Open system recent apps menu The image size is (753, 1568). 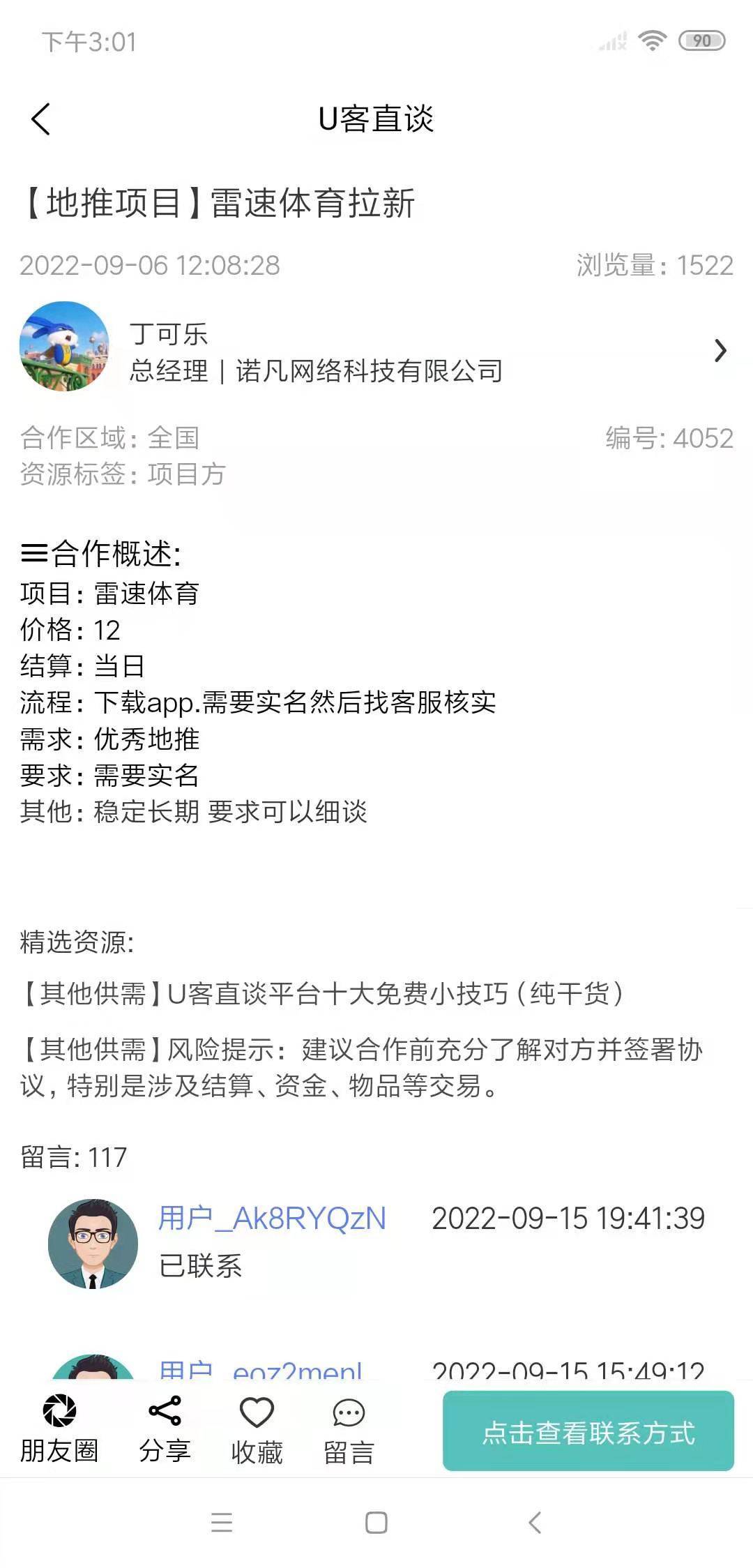(222, 1522)
